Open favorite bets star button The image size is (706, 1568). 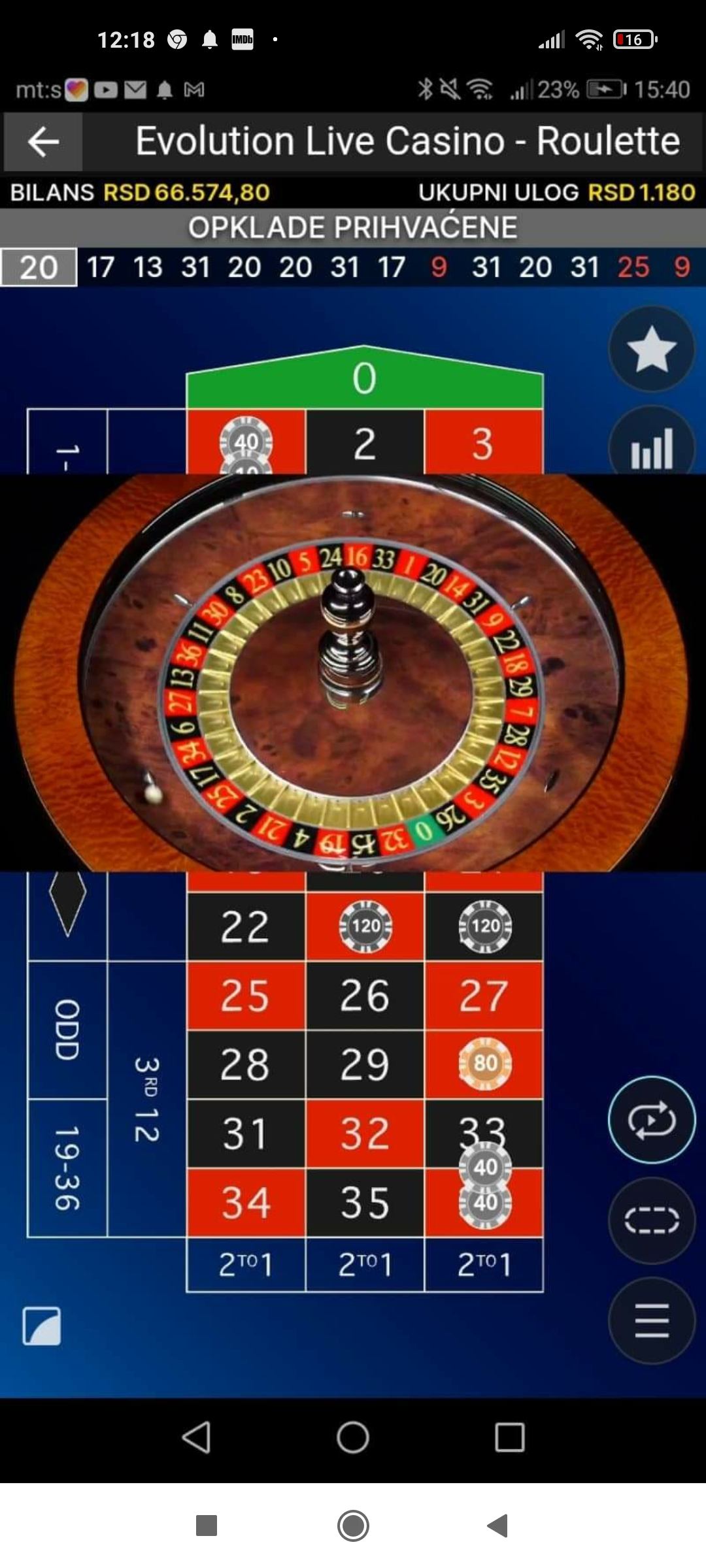[651, 349]
